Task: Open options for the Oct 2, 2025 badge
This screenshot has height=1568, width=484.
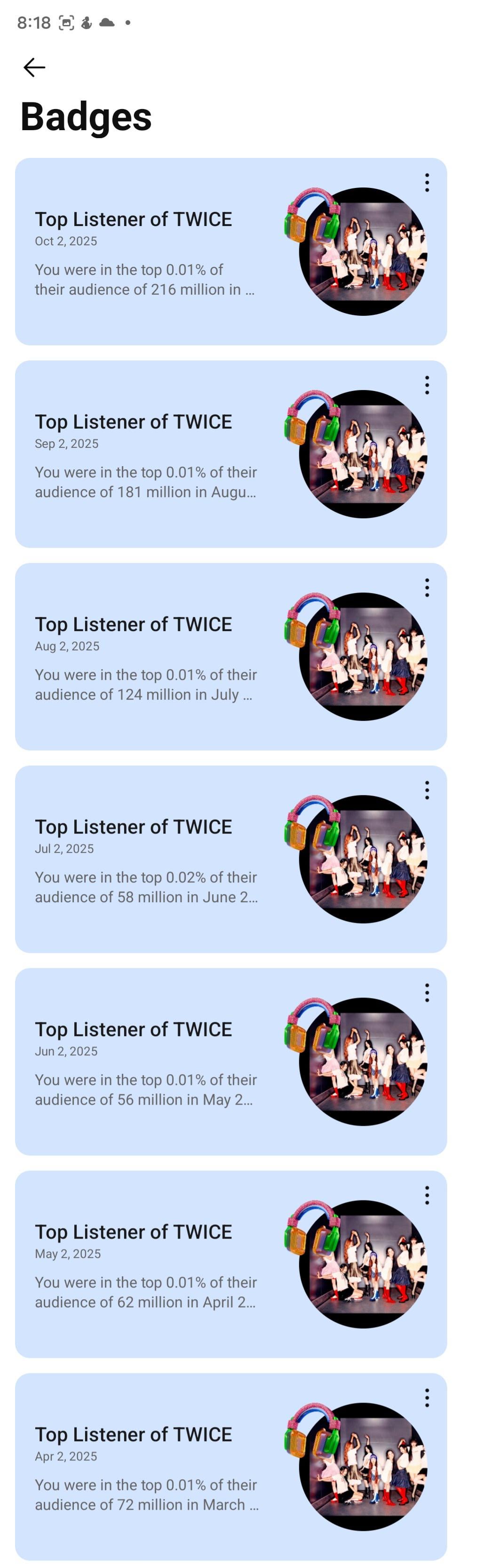Action: 427,183
